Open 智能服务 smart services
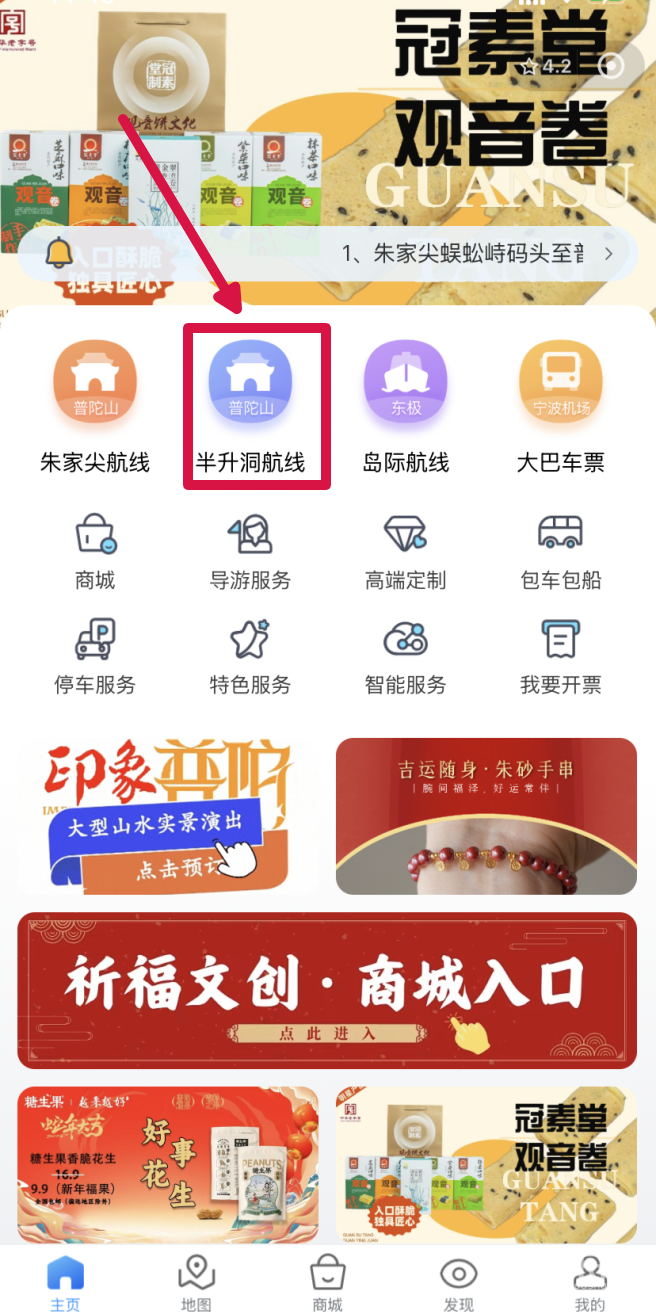The width and height of the screenshot is (656, 1312). [405, 657]
